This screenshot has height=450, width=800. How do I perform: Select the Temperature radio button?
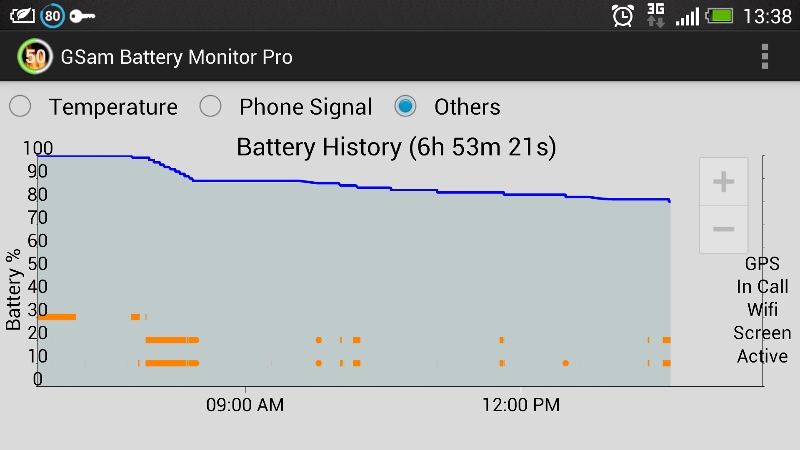20,107
